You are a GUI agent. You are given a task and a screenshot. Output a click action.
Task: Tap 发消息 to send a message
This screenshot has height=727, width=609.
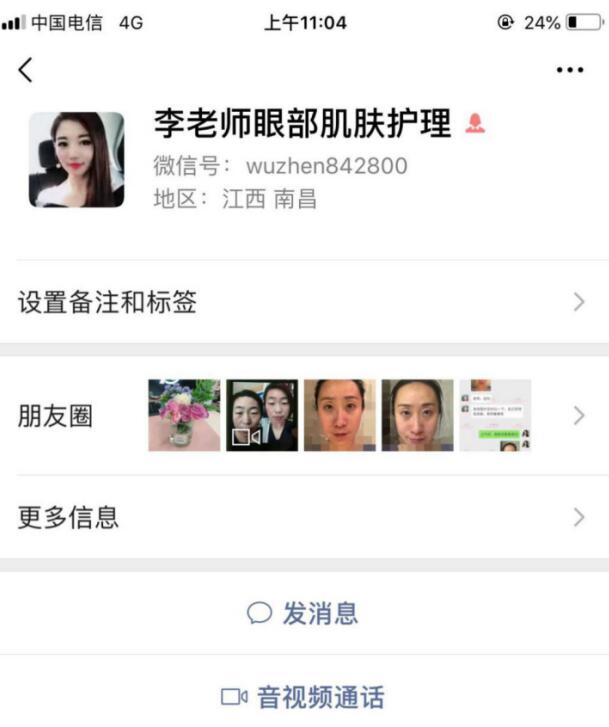304,613
